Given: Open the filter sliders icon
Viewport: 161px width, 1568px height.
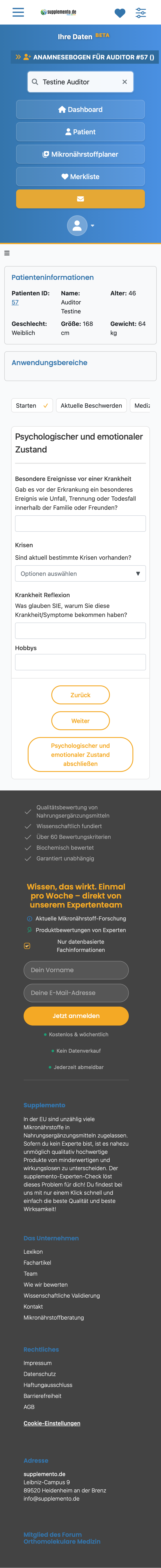Looking at the screenshot, I should click(x=141, y=13).
